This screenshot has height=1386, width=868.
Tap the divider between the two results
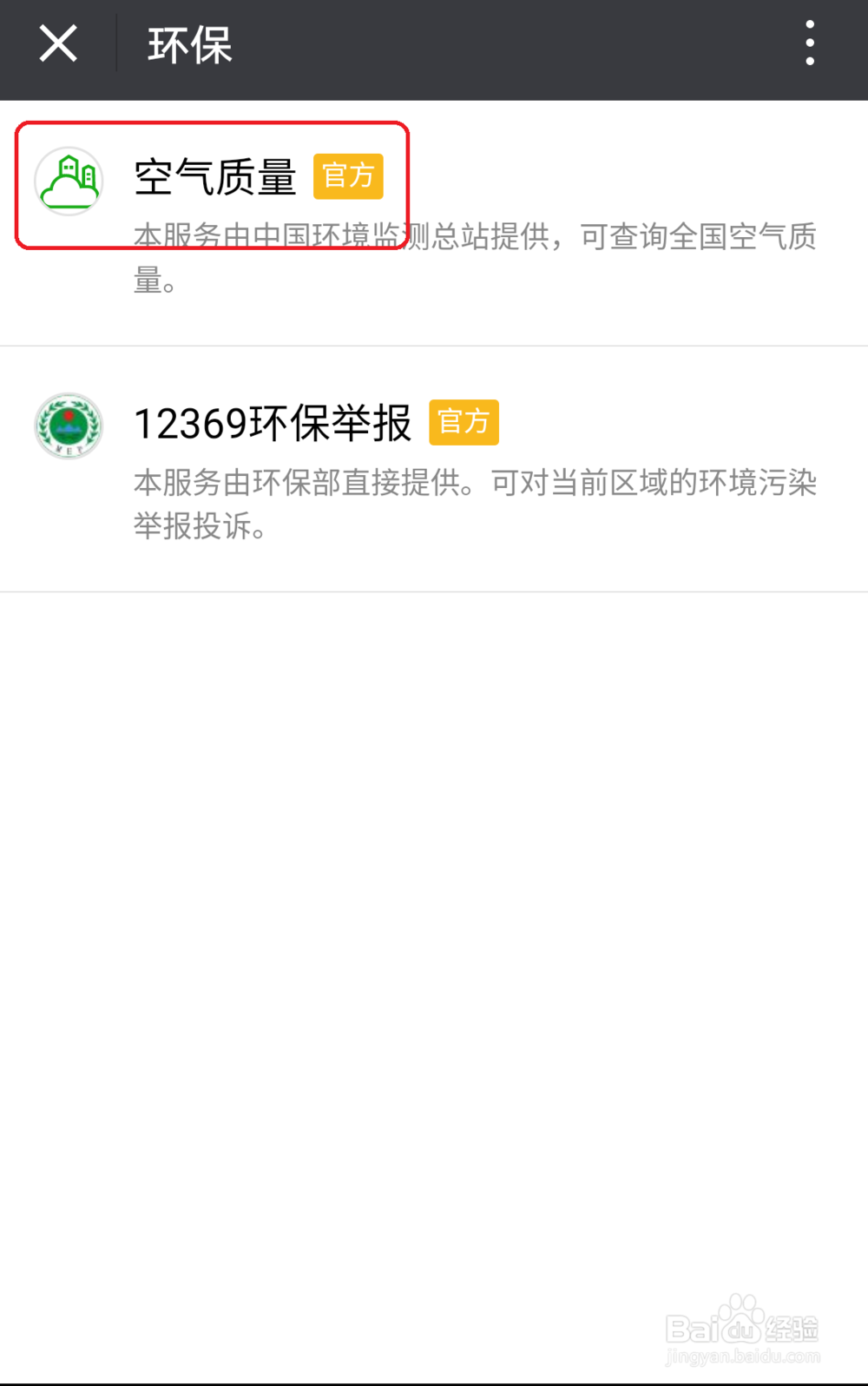tap(434, 344)
